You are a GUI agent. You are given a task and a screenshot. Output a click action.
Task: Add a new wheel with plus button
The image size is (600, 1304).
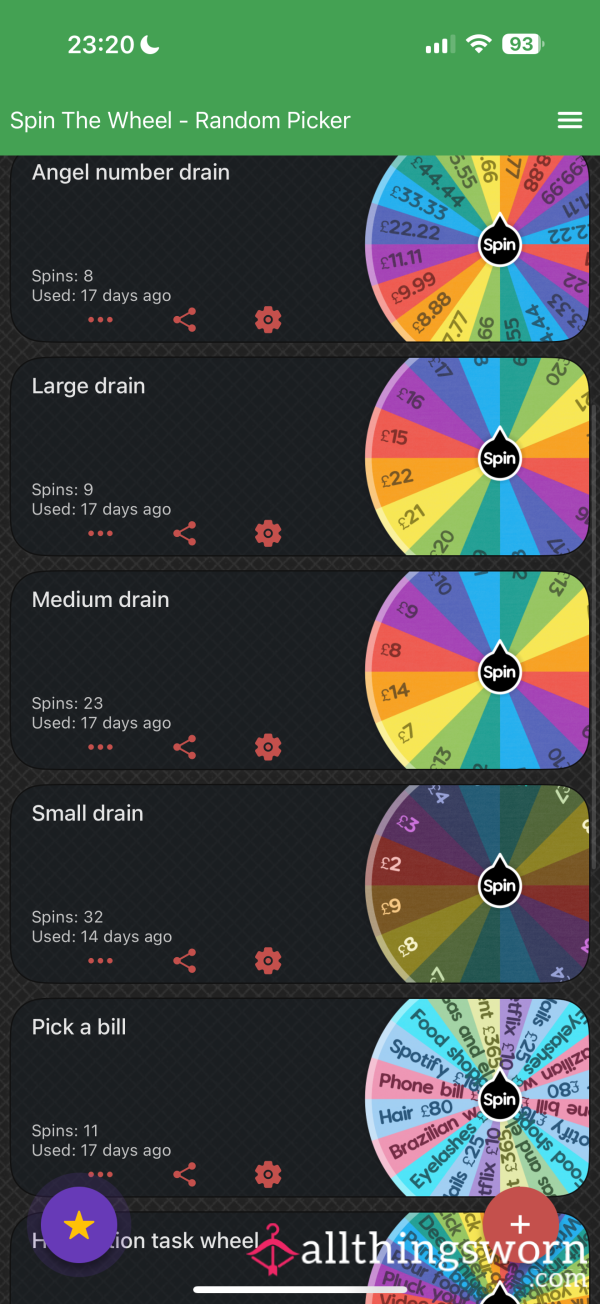point(520,1224)
